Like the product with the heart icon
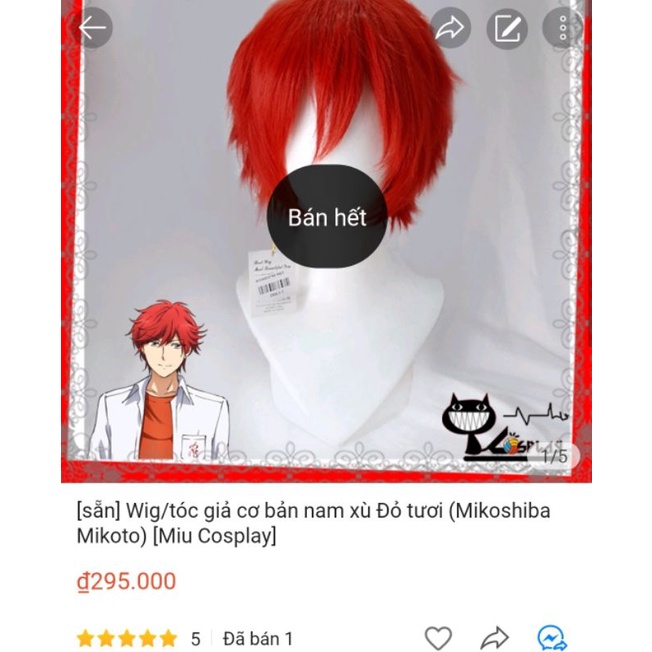The image size is (652, 652). click(x=438, y=637)
